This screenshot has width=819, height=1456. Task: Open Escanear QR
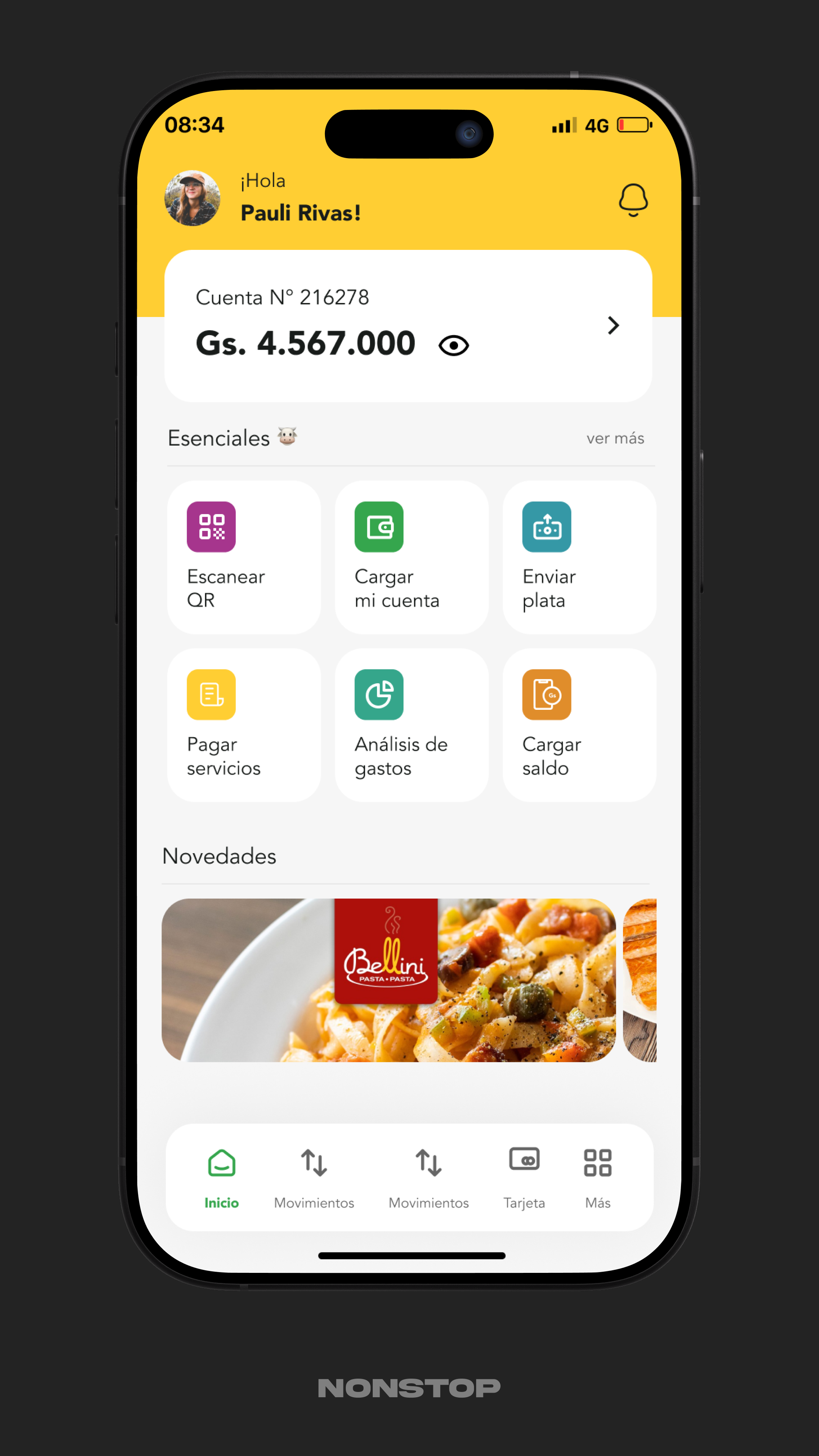[243, 557]
